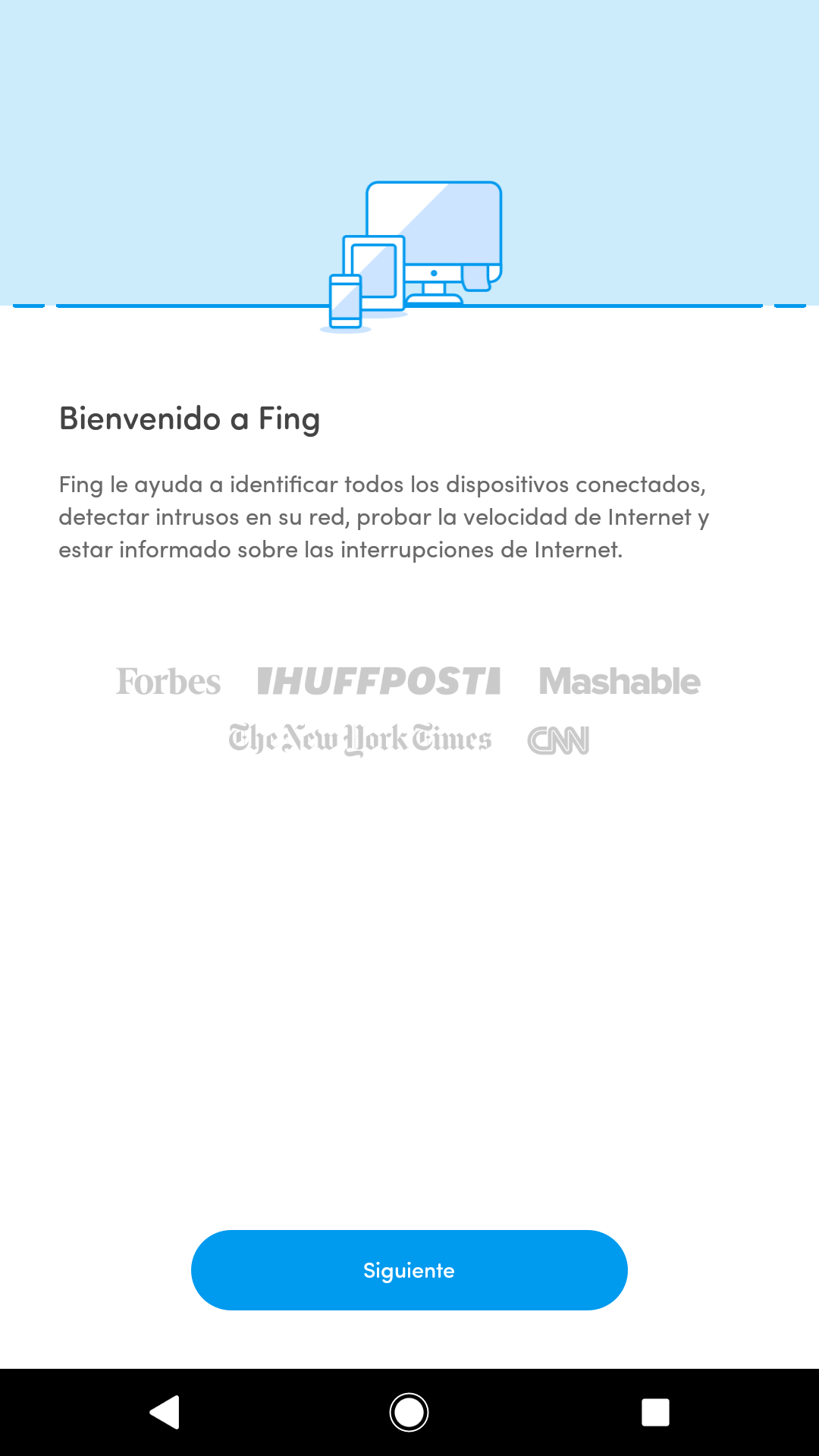Return to the home screen

[409, 1412]
